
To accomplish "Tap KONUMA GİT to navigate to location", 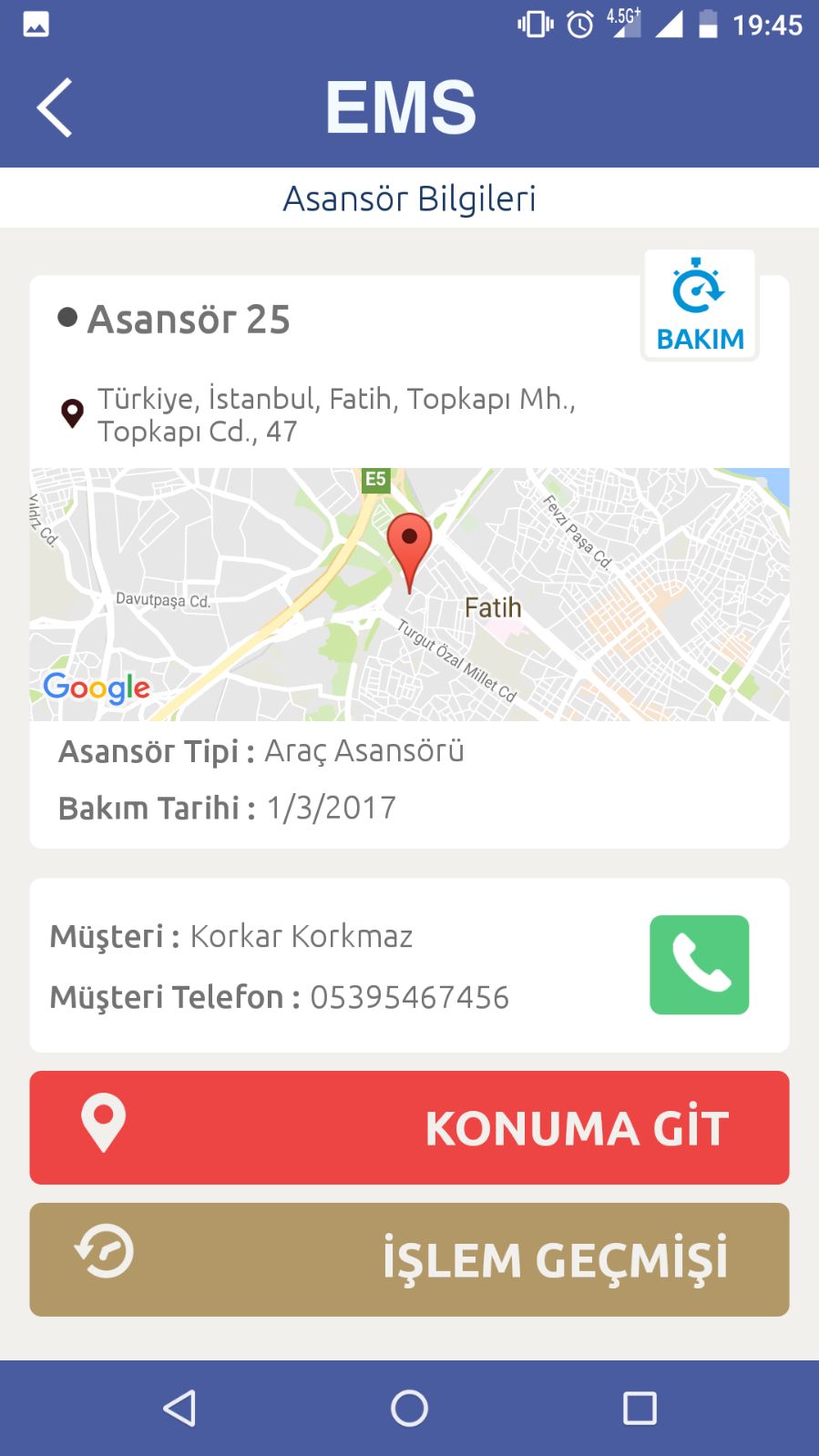I will point(409,1127).
